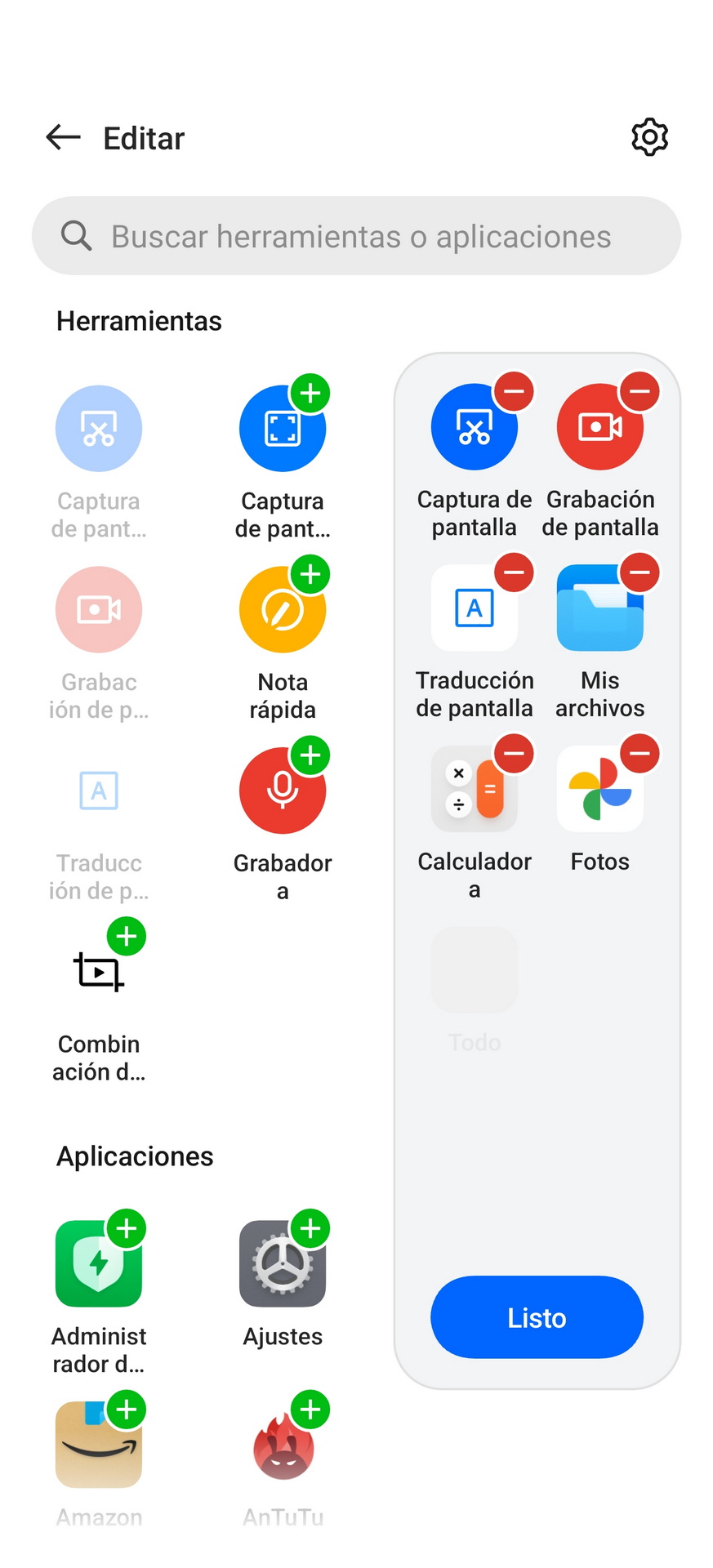Viewport: 713px width, 1568px height.
Task: Add Administrador del teléfono app
Action: (127, 1228)
